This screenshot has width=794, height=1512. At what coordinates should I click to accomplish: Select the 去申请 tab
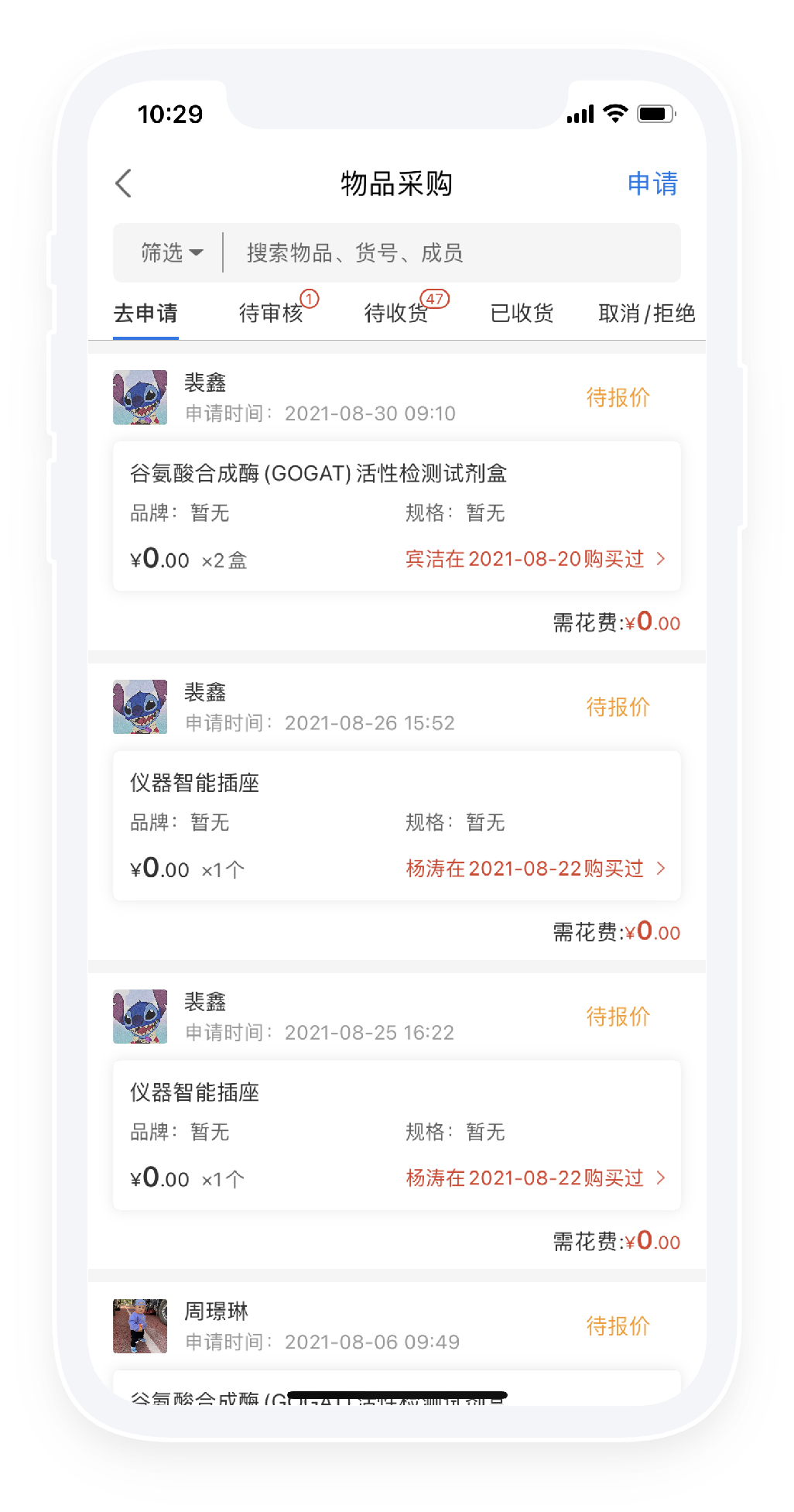(145, 313)
